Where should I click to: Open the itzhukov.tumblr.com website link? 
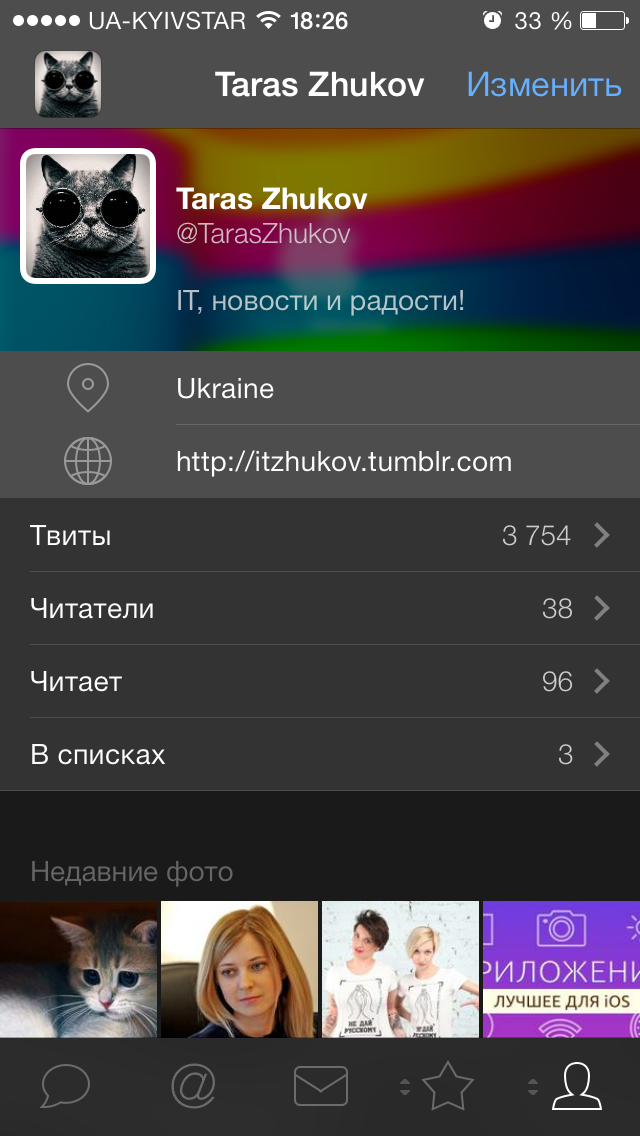click(x=344, y=462)
